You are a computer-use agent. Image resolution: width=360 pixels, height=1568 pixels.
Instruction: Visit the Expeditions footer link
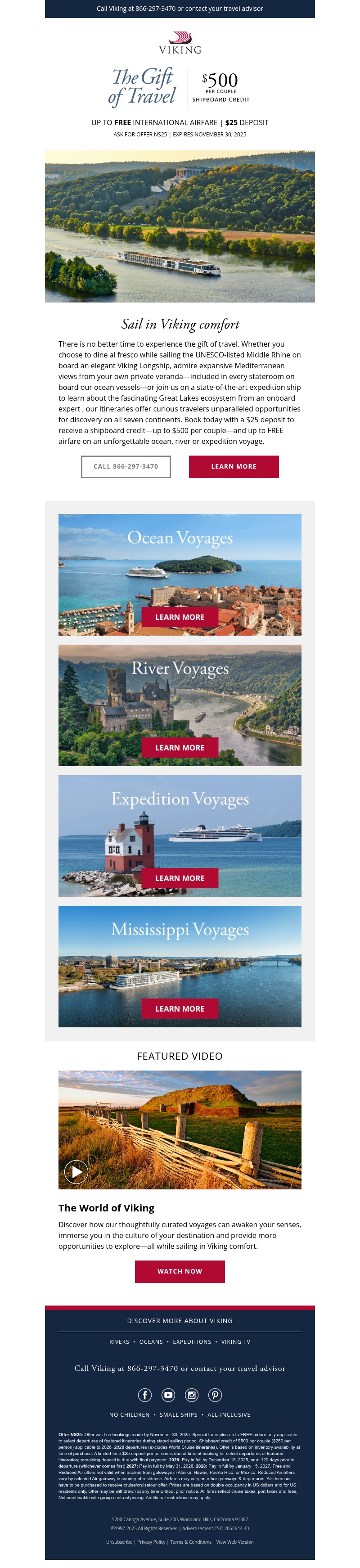click(x=192, y=1342)
